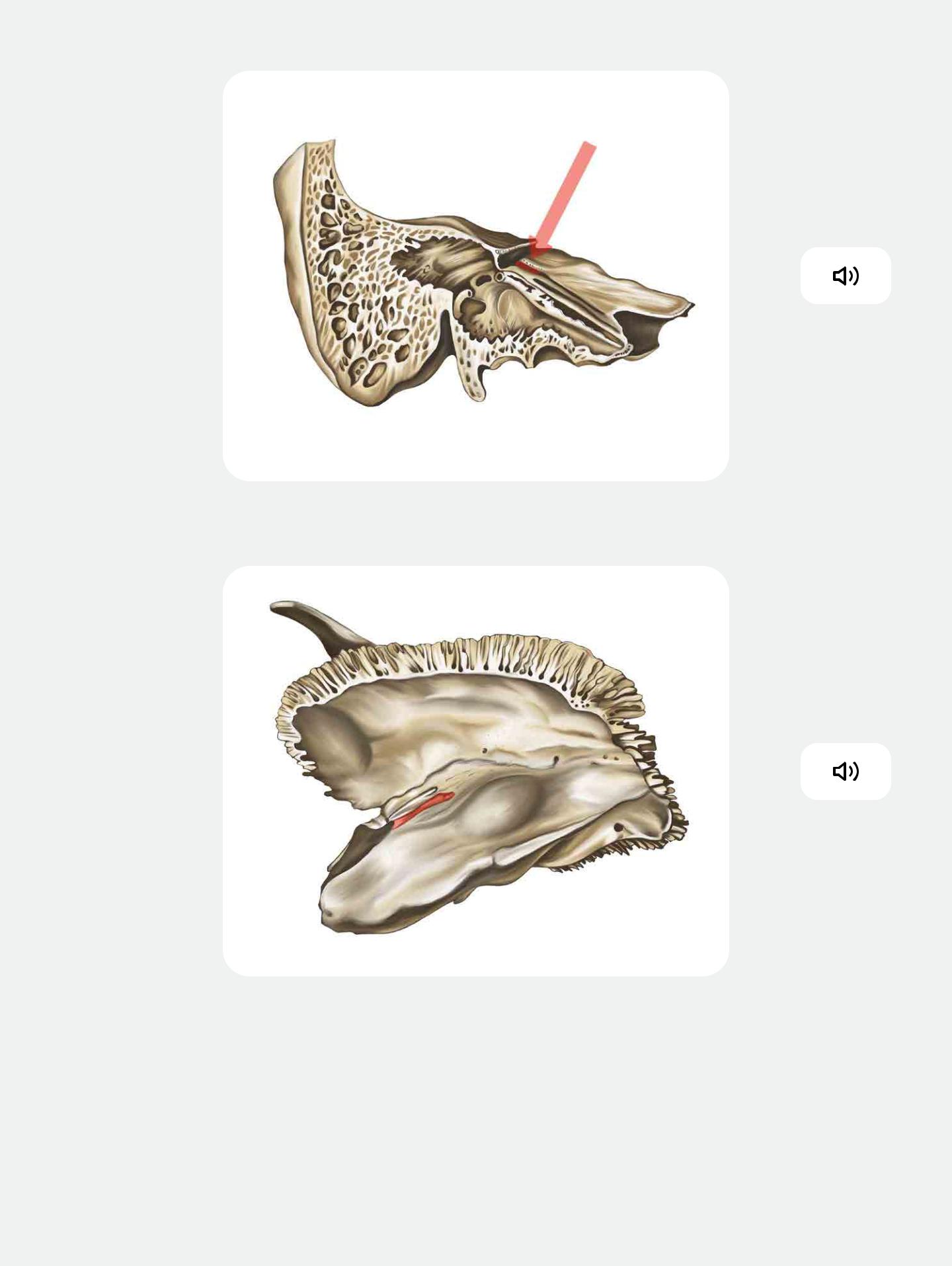952x1266 pixels.
Task: Play audio for the sectioned temporal bone image
Action: click(845, 276)
